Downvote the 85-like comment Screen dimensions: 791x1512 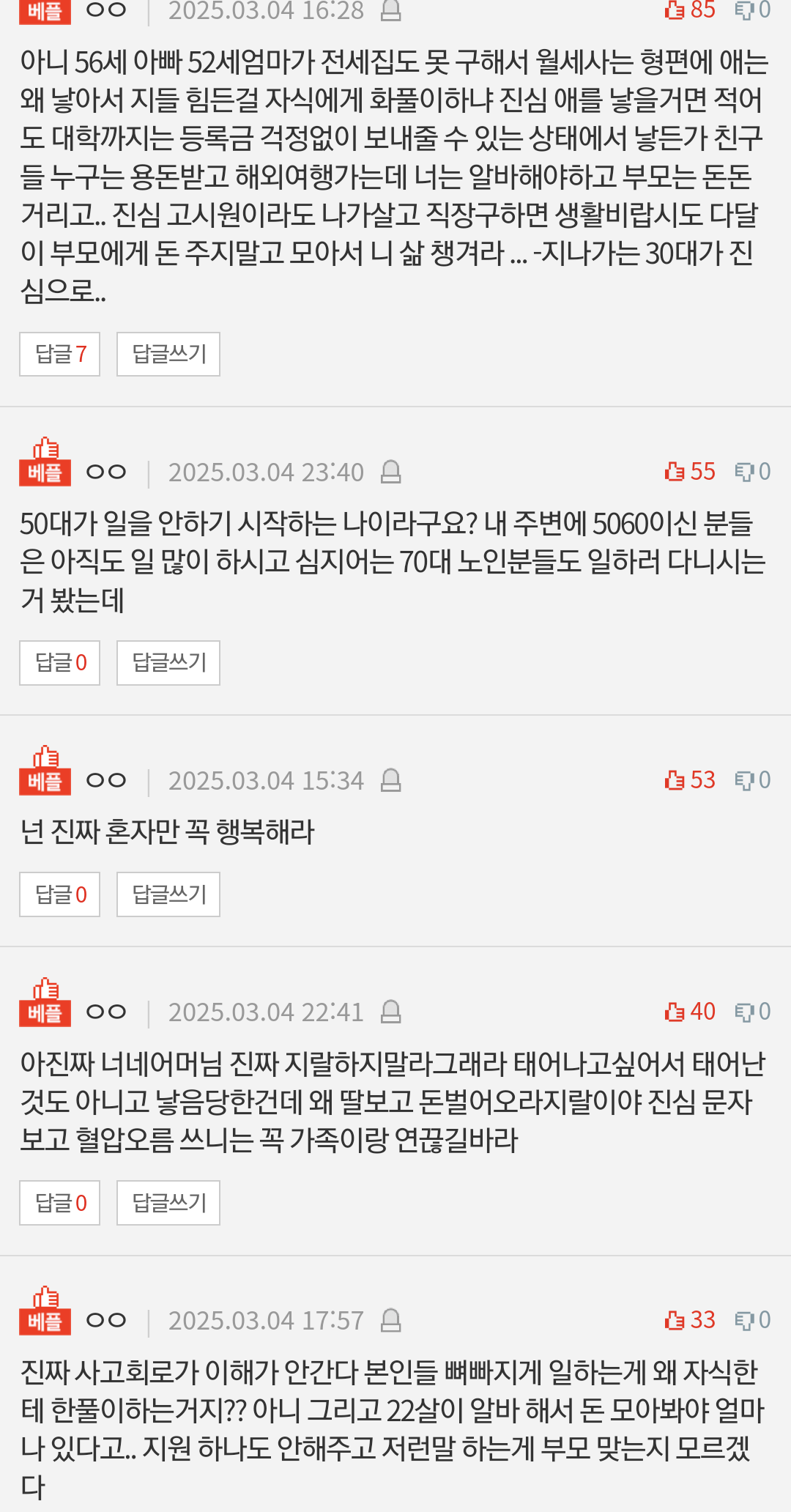[753, 10]
